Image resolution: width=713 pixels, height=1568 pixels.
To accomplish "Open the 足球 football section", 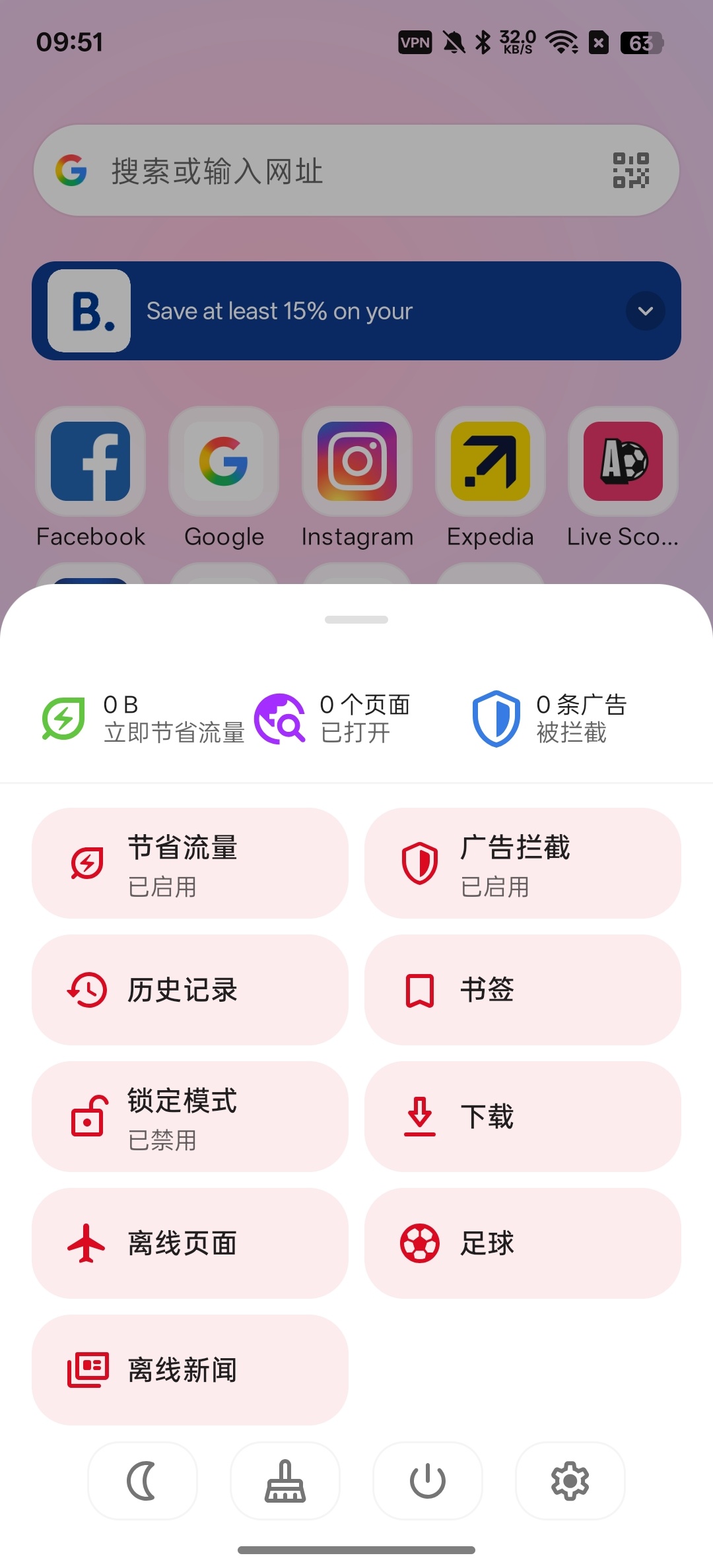I will pos(523,1243).
